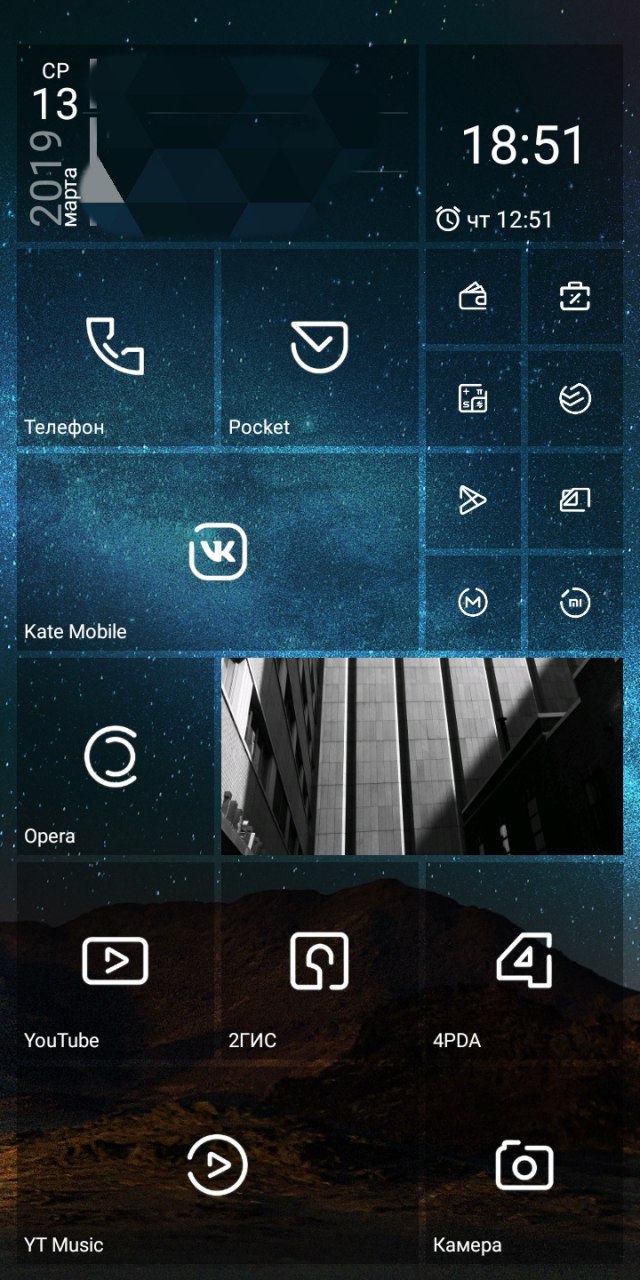Open the Камера camera app

pos(524,1165)
